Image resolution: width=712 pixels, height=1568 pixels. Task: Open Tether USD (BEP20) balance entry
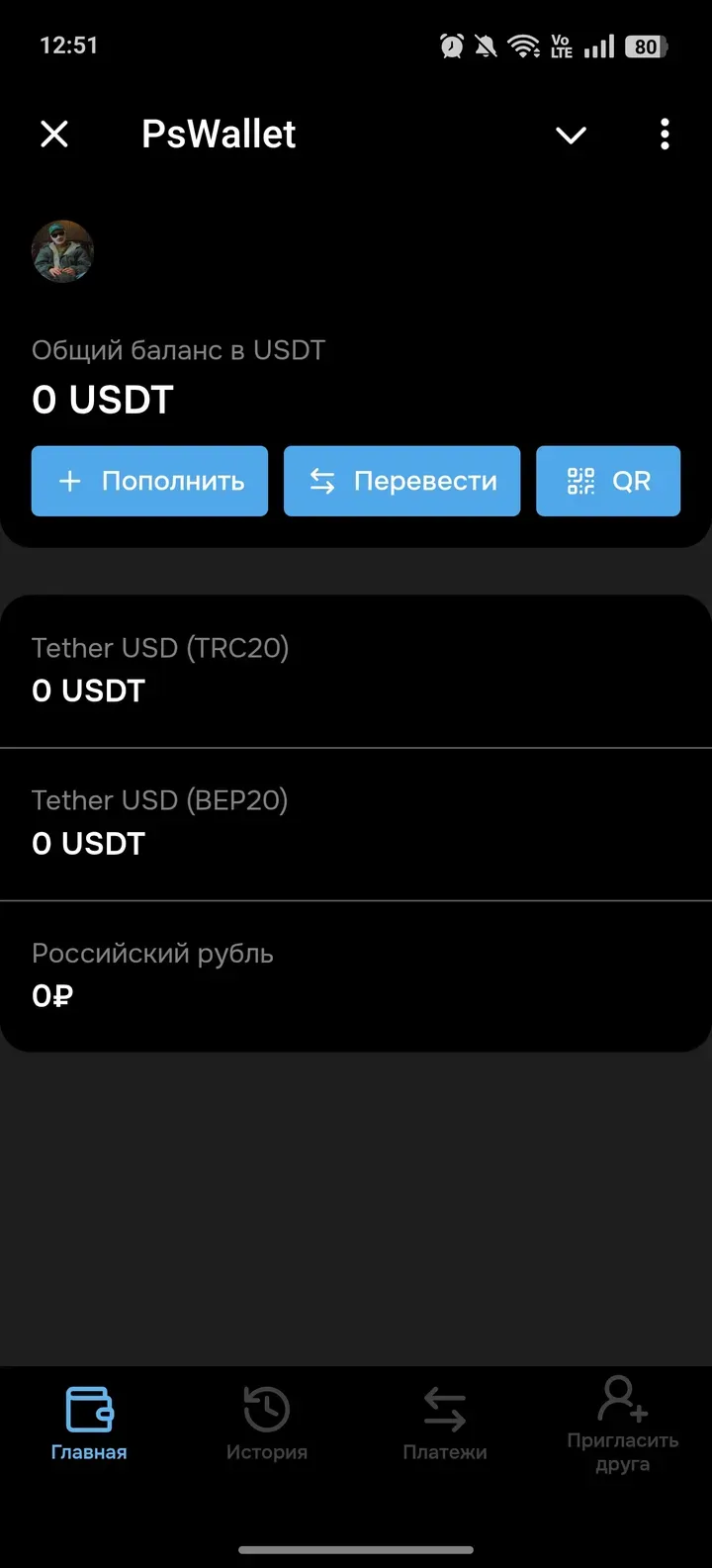(356, 822)
